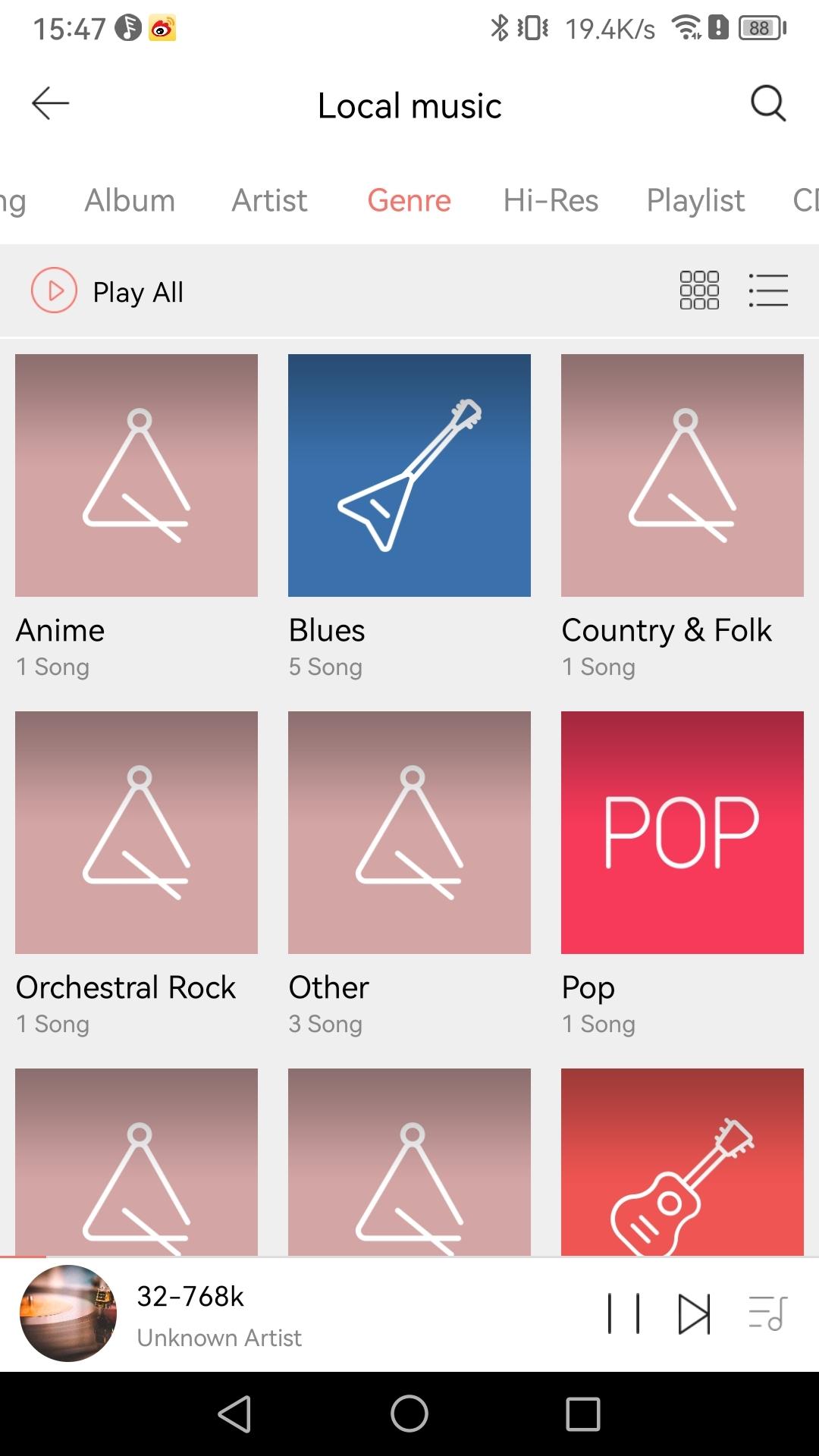Switch to list view layout
The image size is (819, 1456).
click(x=768, y=290)
